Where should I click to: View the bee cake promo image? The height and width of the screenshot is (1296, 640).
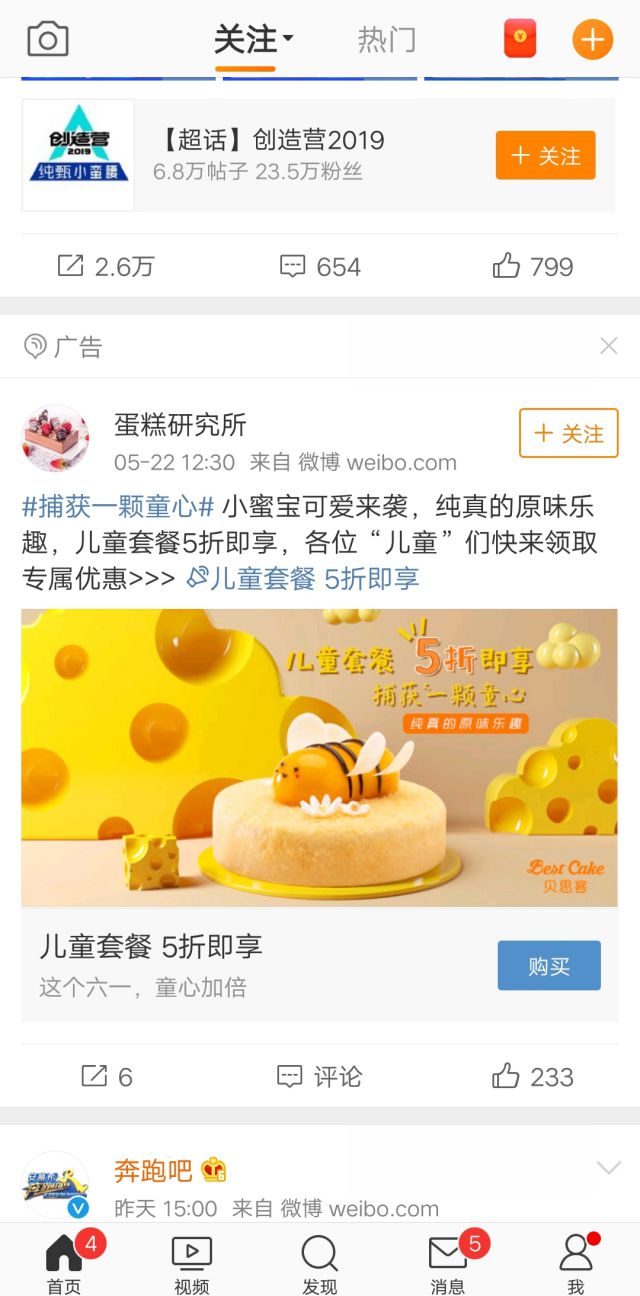tap(319, 757)
